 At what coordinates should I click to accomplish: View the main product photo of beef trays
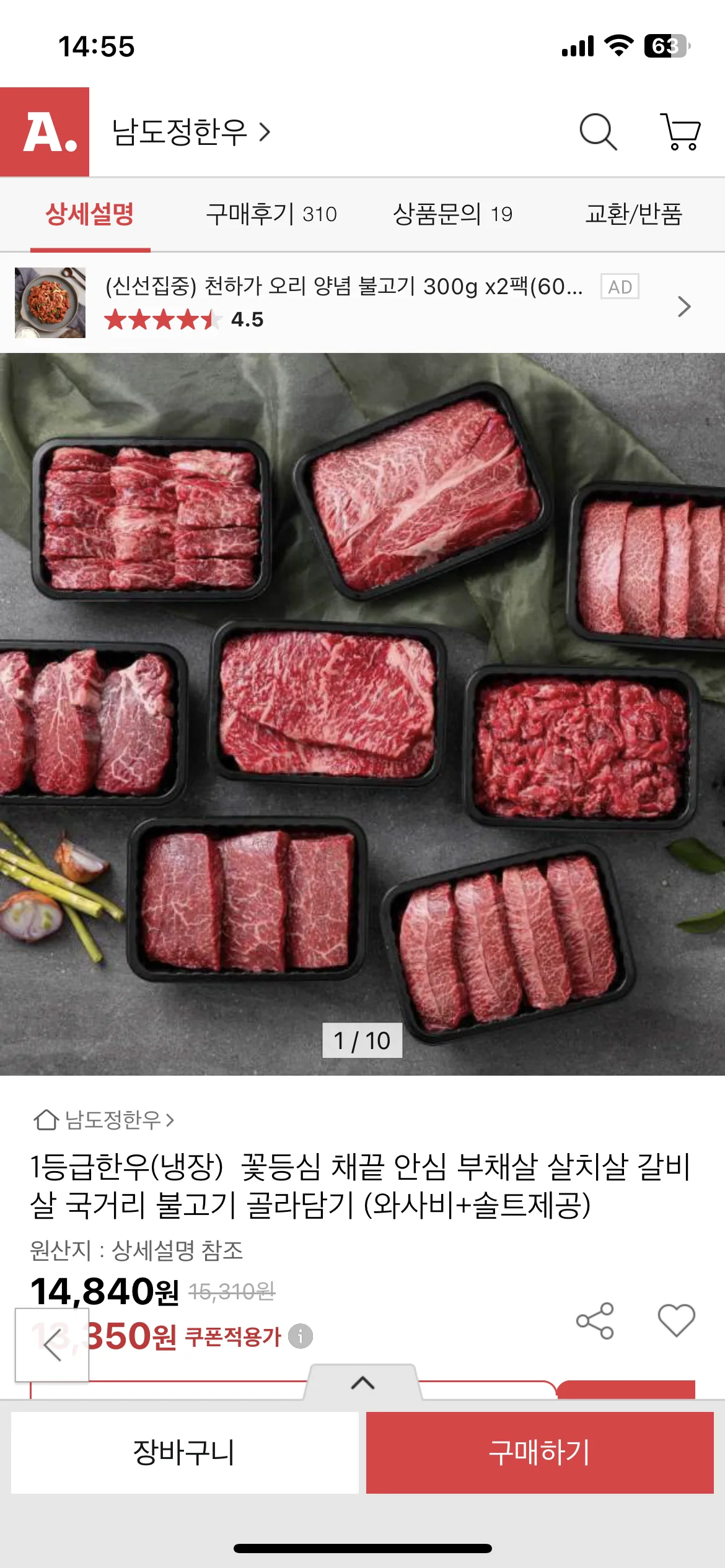[x=362, y=712]
